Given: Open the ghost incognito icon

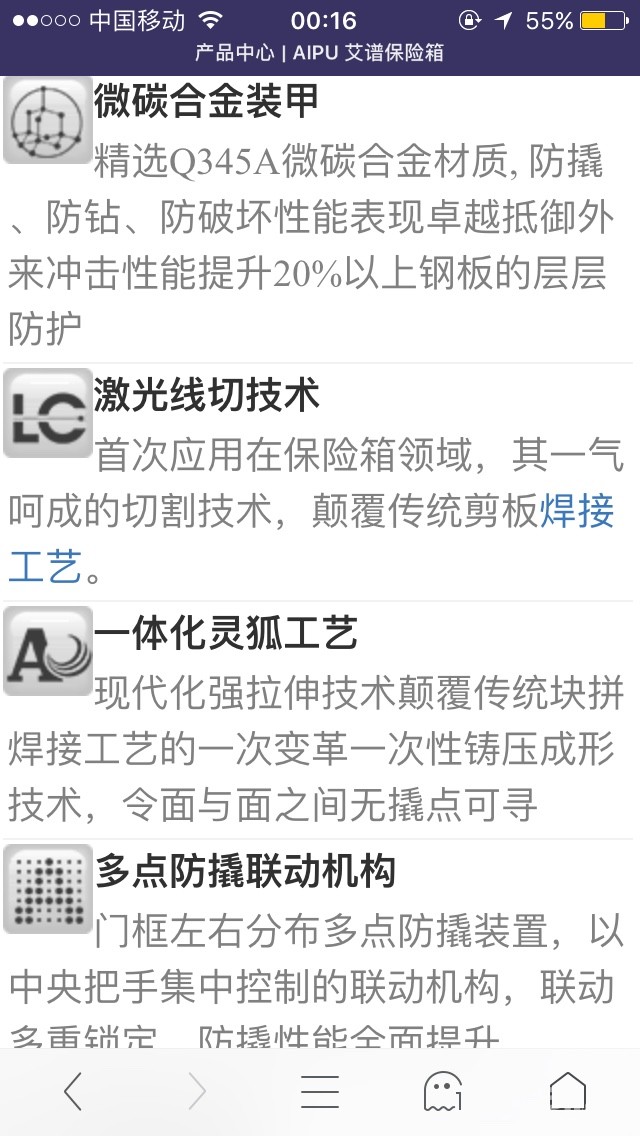Looking at the screenshot, I should click(x=443, y=1092).
